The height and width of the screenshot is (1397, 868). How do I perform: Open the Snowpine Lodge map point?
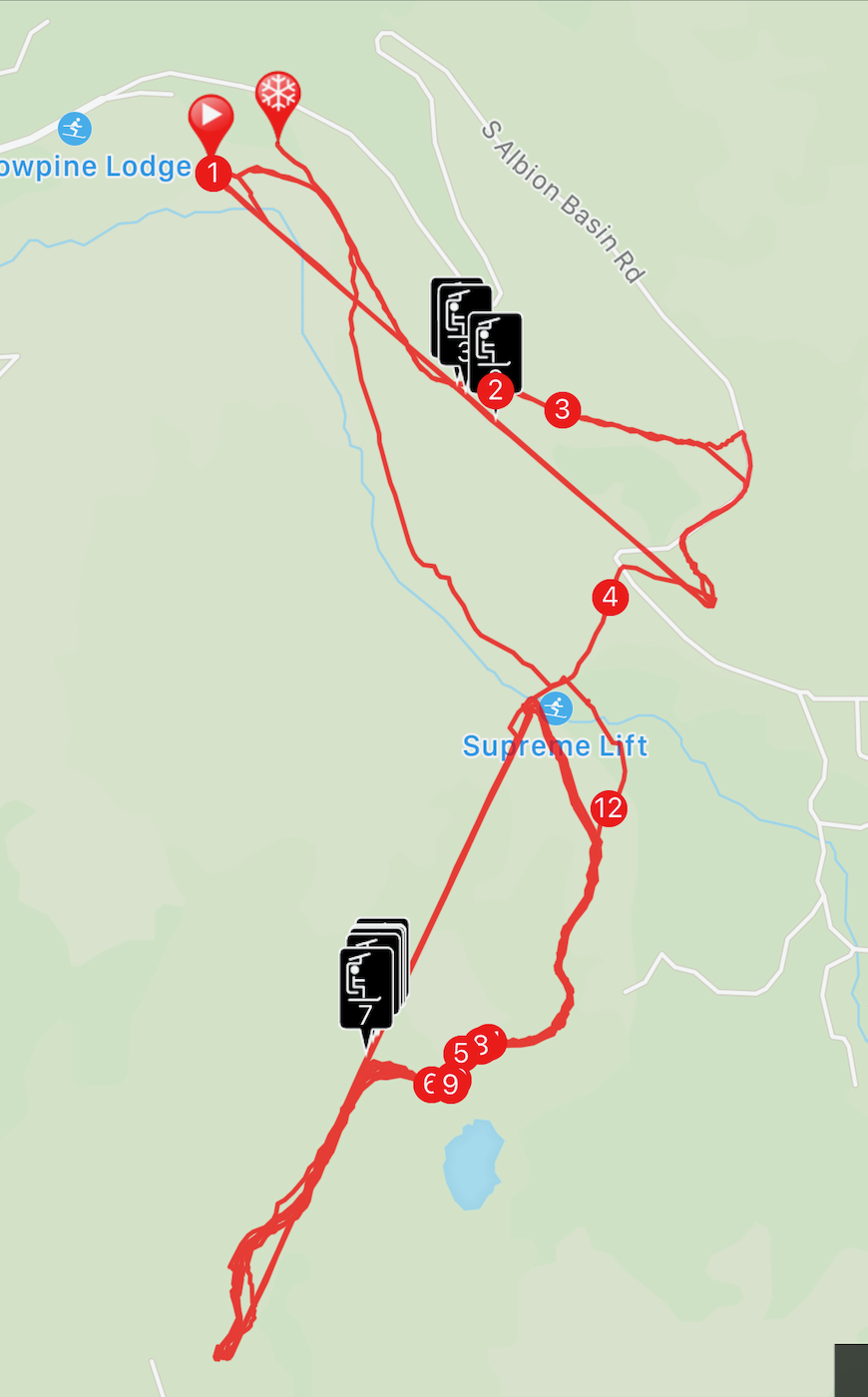[74, 129]
